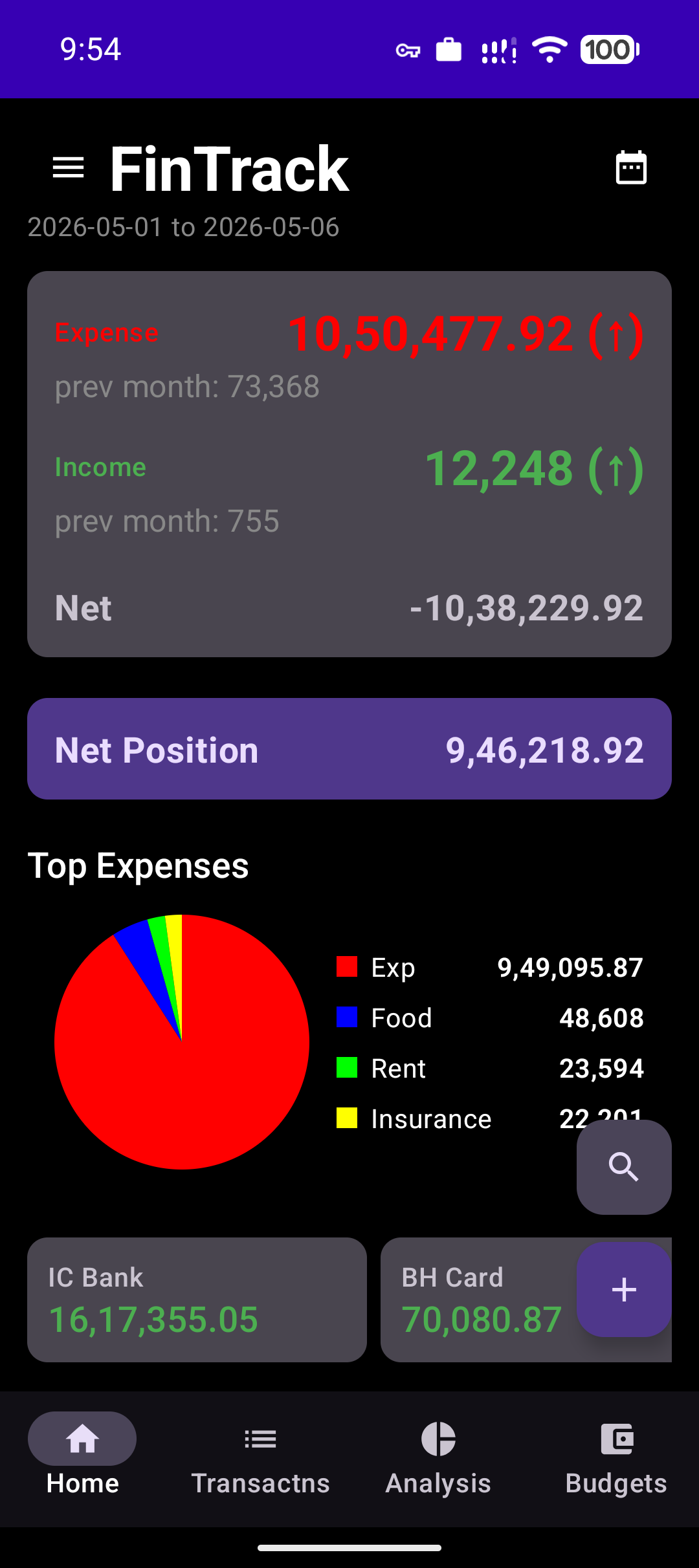
Task: Tap the search floating button
Action: (x=624, y=1167)
